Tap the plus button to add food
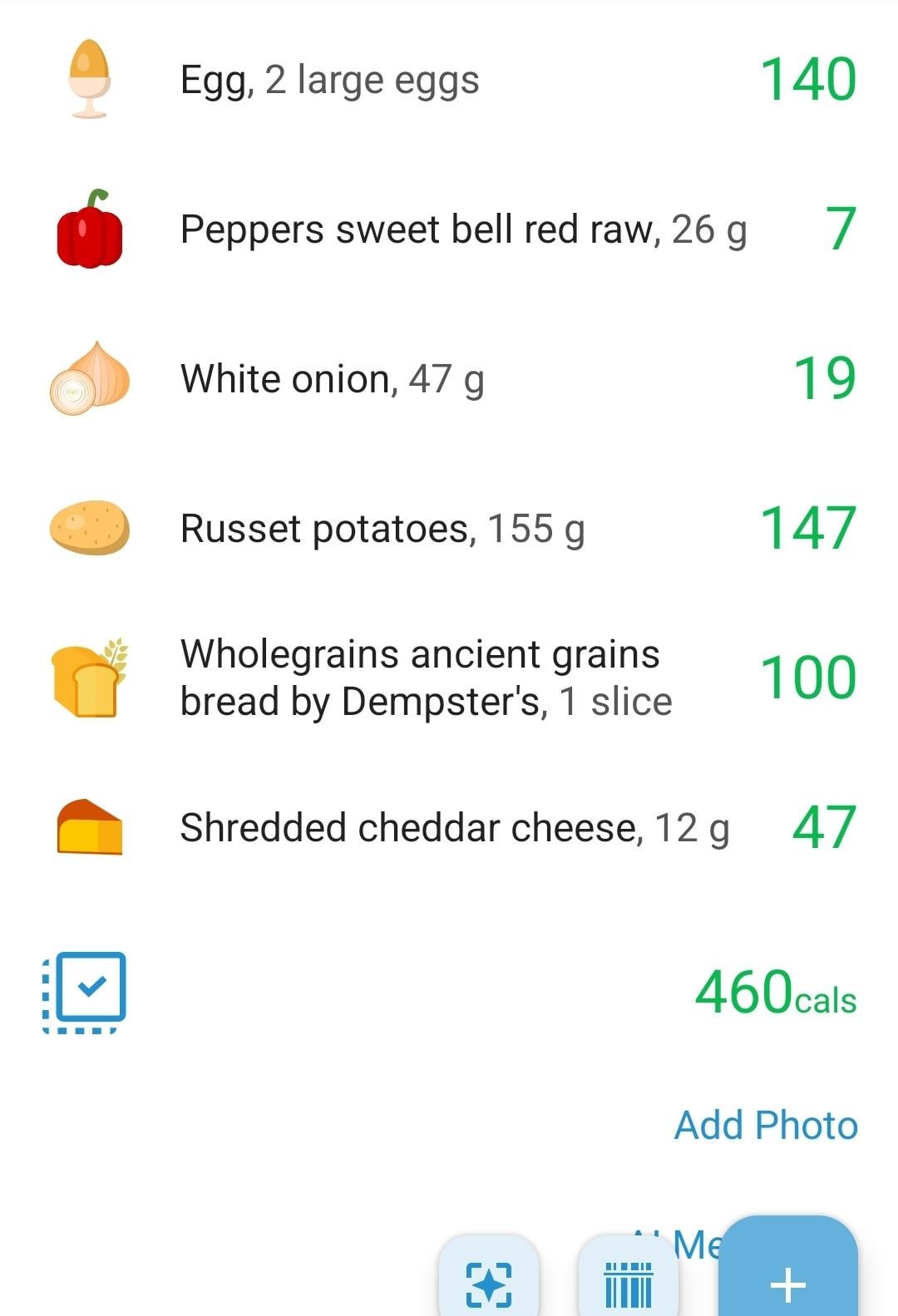The height and width of the screenshot is (1316, 898). (x=787, y=1269)
